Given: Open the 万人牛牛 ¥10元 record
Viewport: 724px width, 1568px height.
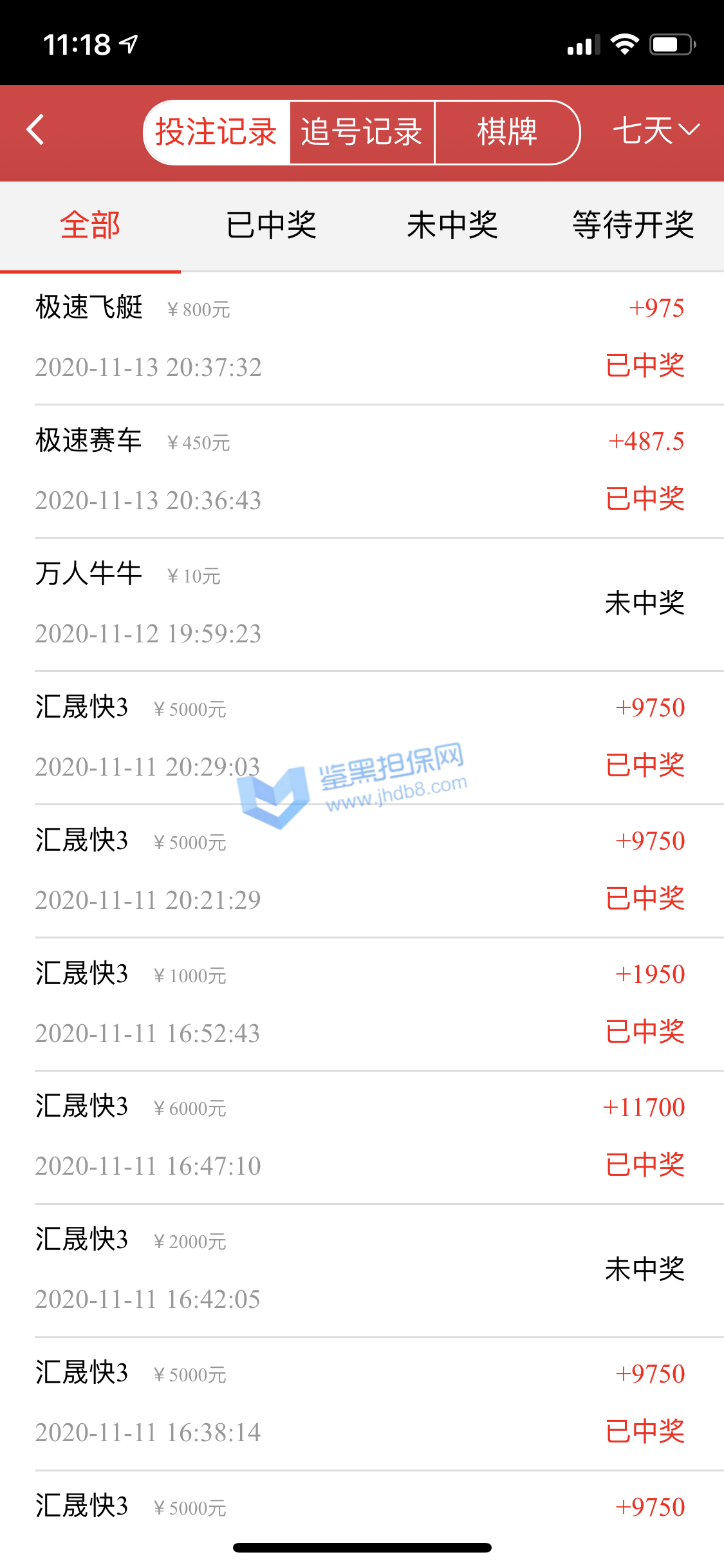Looking at the screenshot, I should (360, 604).
